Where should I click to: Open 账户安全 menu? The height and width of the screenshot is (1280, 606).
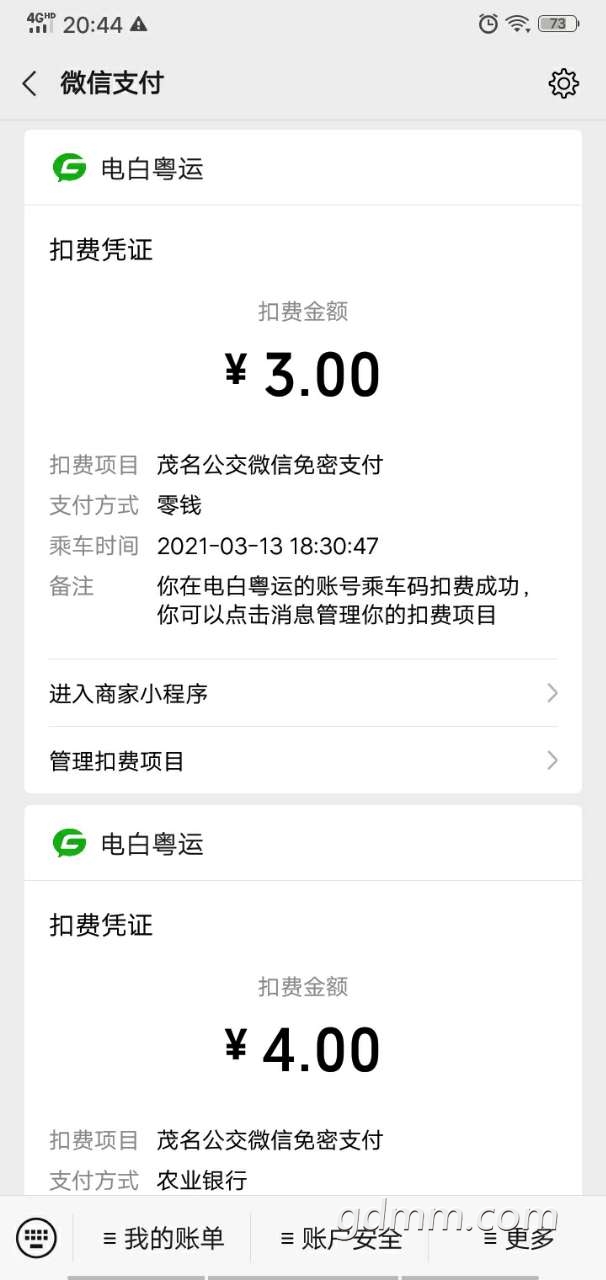(341, 1238)
